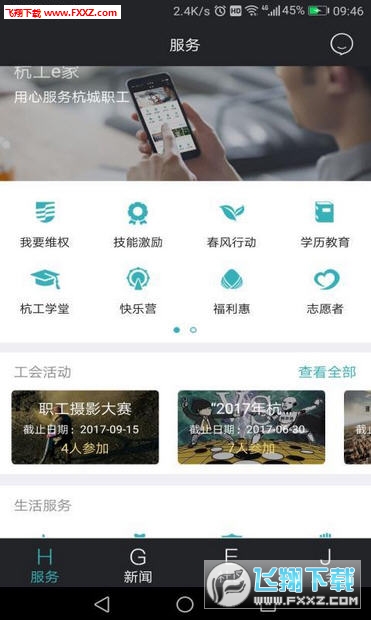The image size is (371, 620).
Task: Open 福利惠
Action: pos(231,291)
